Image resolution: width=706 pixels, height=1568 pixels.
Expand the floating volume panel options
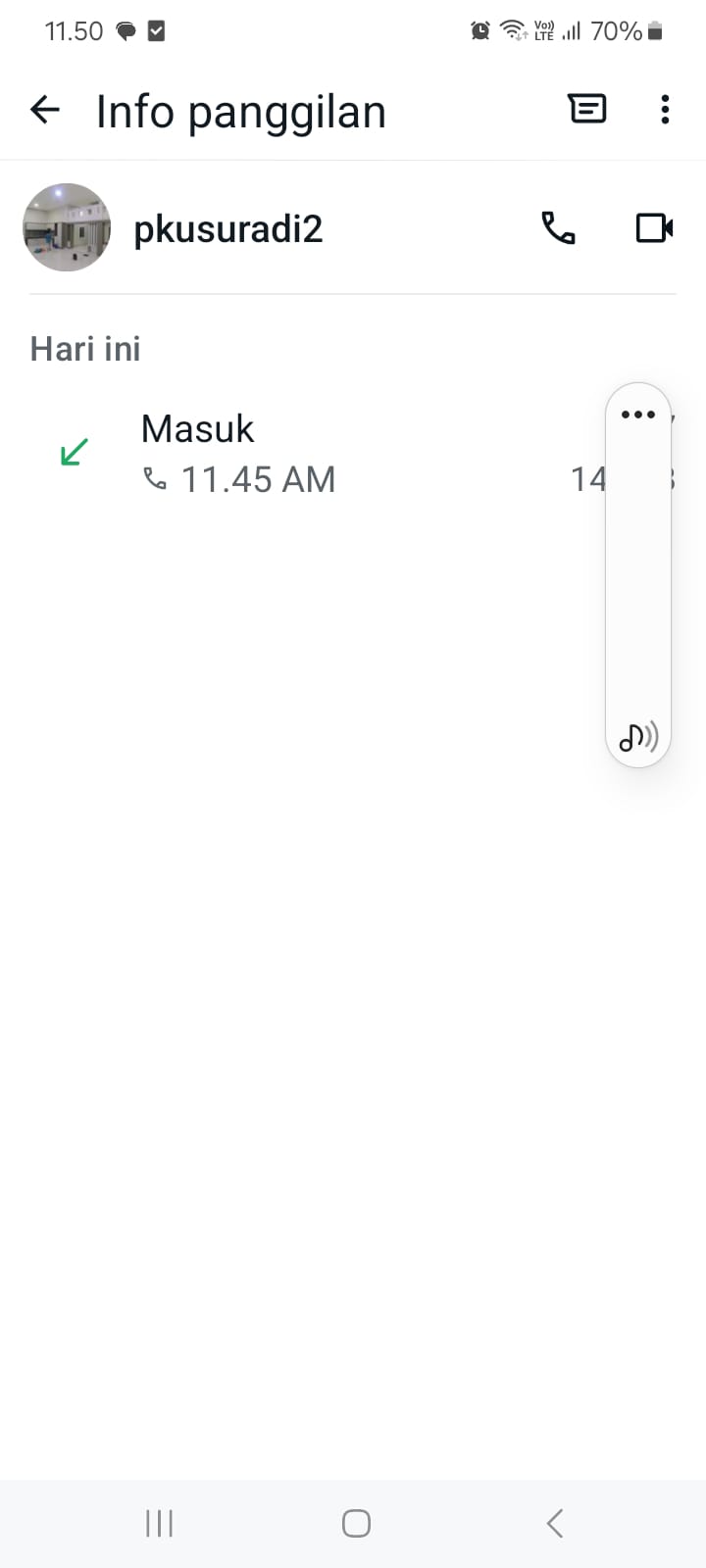(x=638, y=415)
